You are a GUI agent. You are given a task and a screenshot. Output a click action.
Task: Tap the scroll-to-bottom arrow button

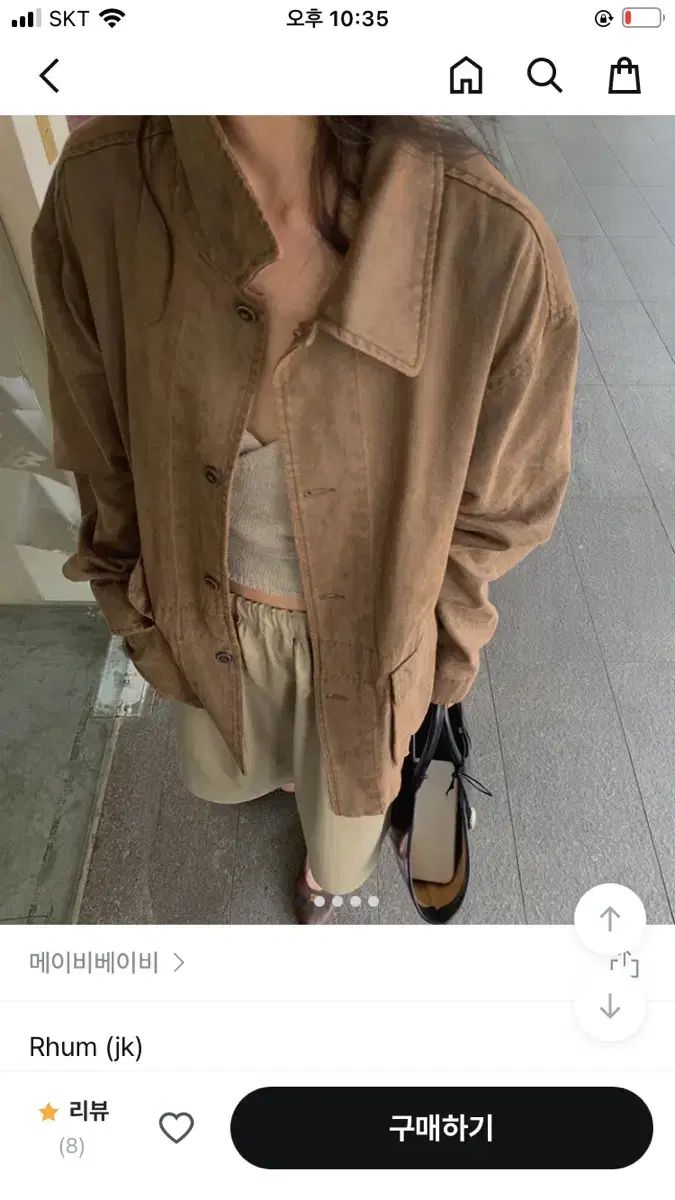click(610, 1006)
